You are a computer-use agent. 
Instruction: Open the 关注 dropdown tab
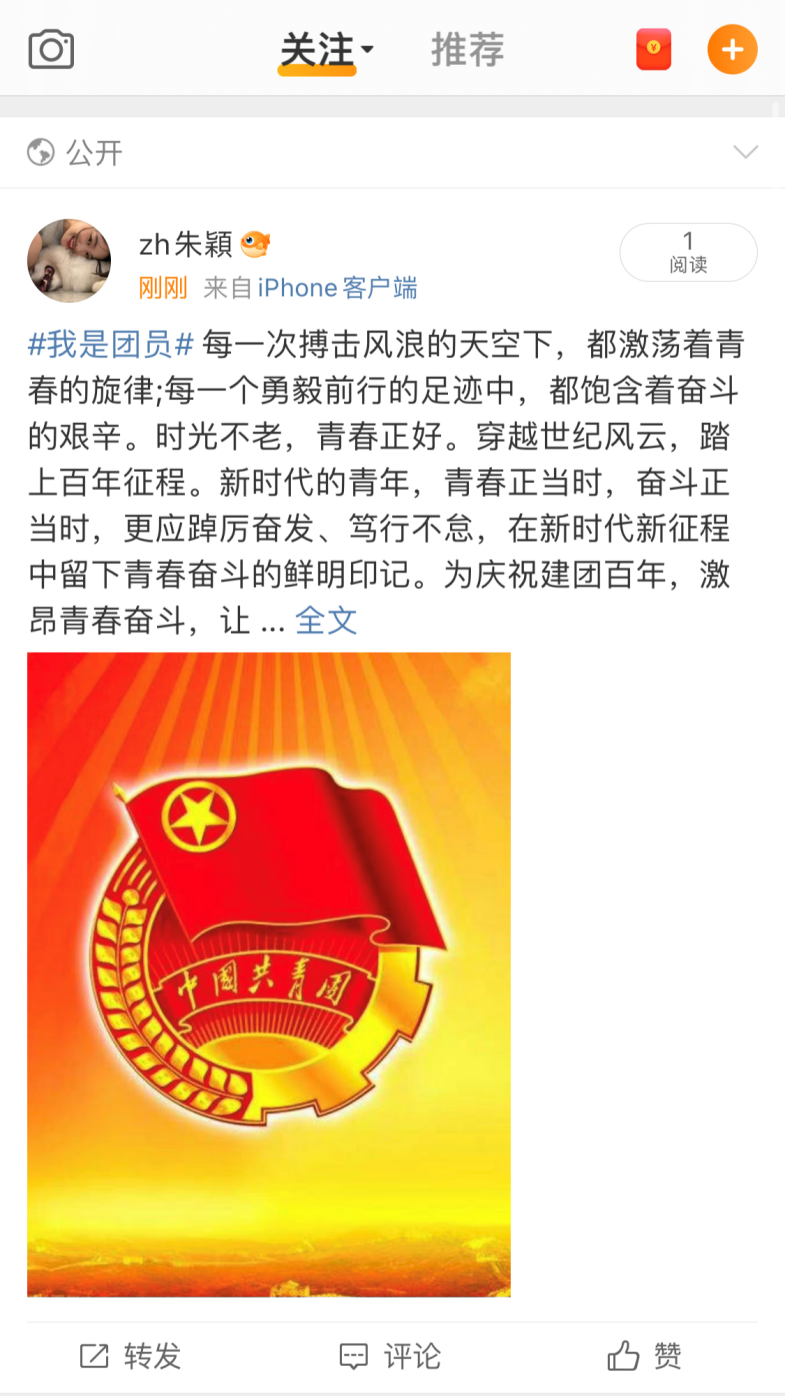(325, 50)
